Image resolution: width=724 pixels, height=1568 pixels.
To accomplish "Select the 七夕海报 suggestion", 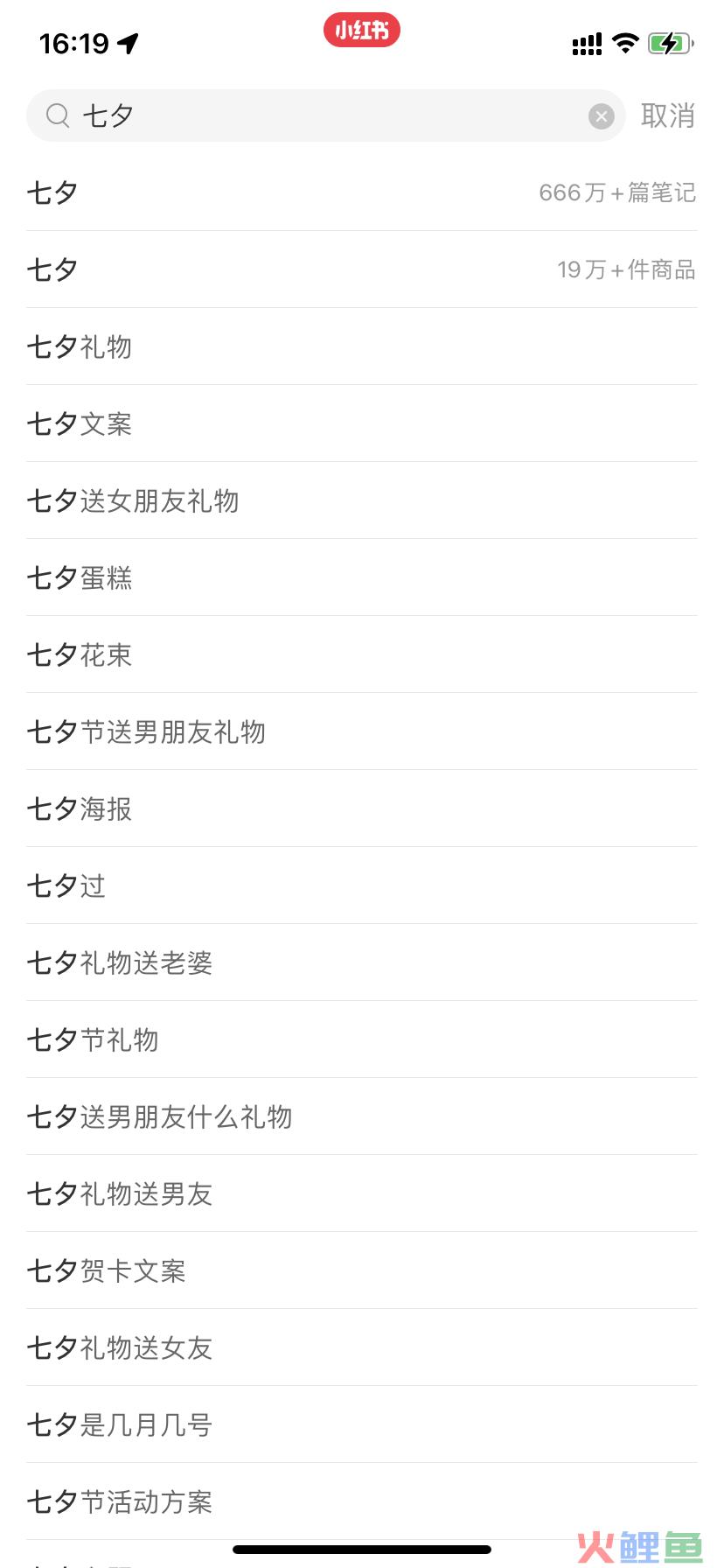I will [361, 808].
